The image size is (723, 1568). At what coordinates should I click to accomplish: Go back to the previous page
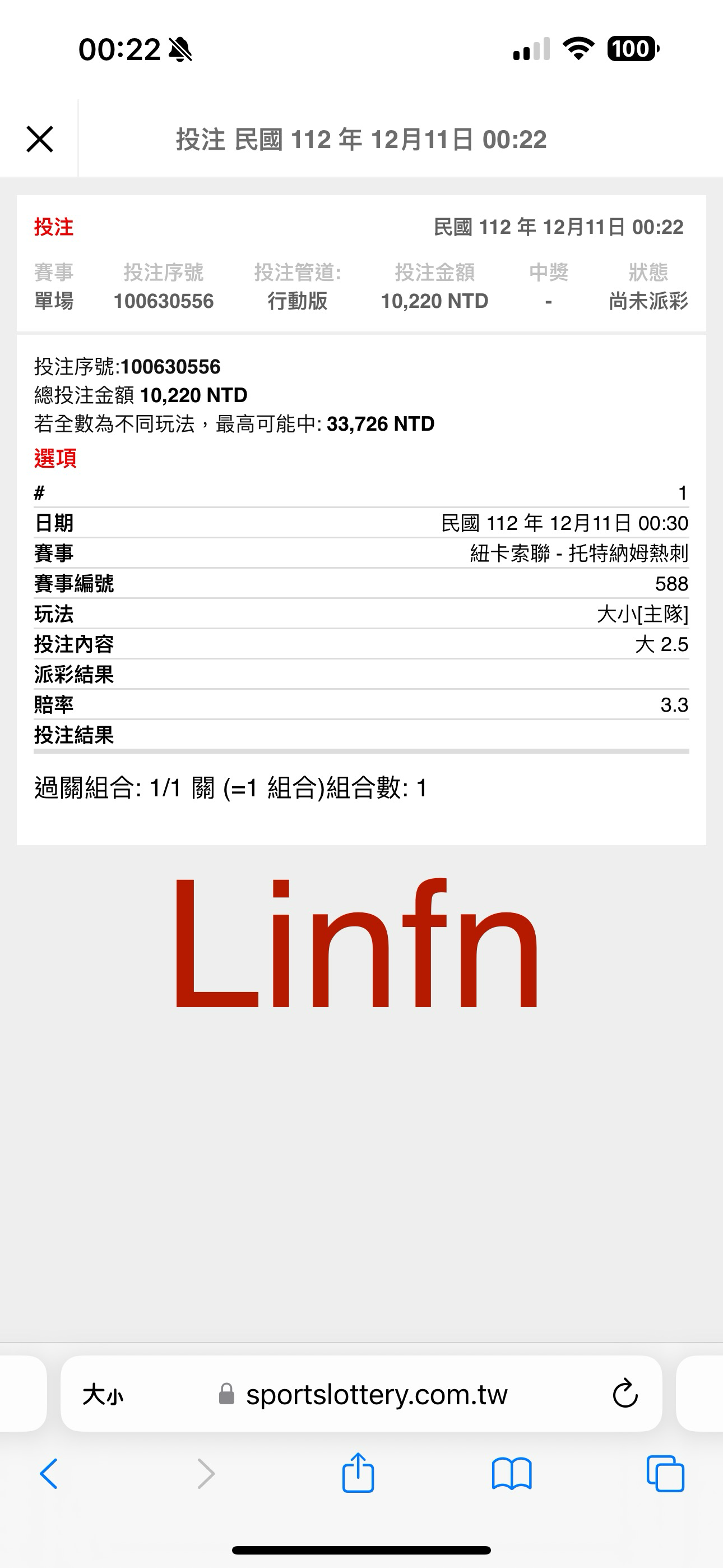coord(49,1474)
